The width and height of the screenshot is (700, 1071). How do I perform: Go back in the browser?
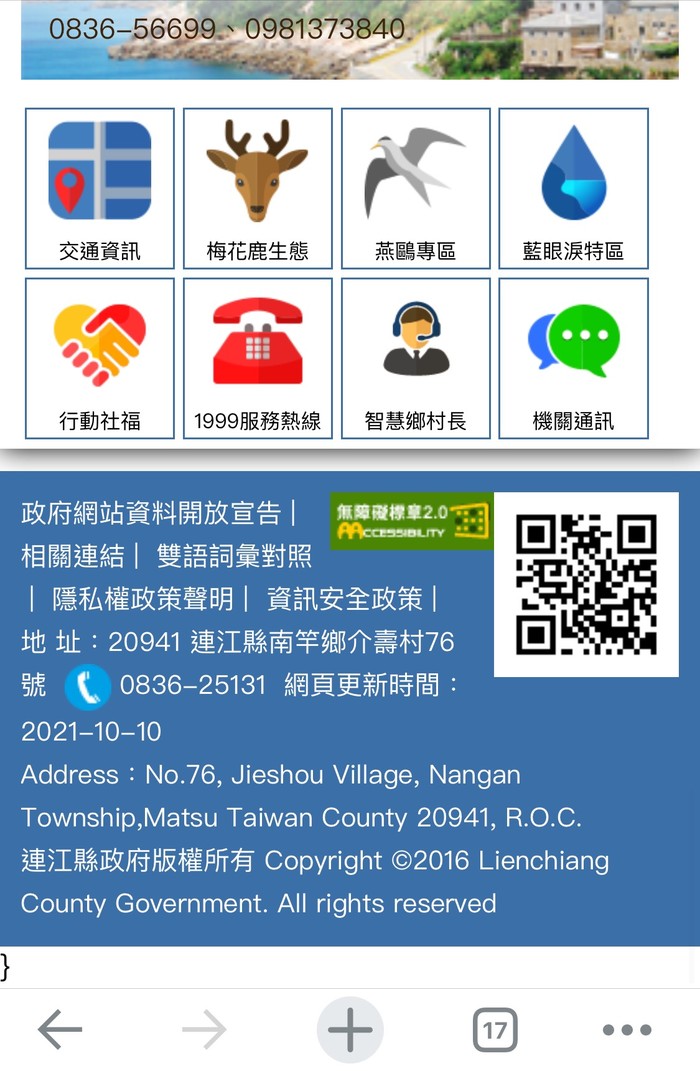tap(60, 1029)
